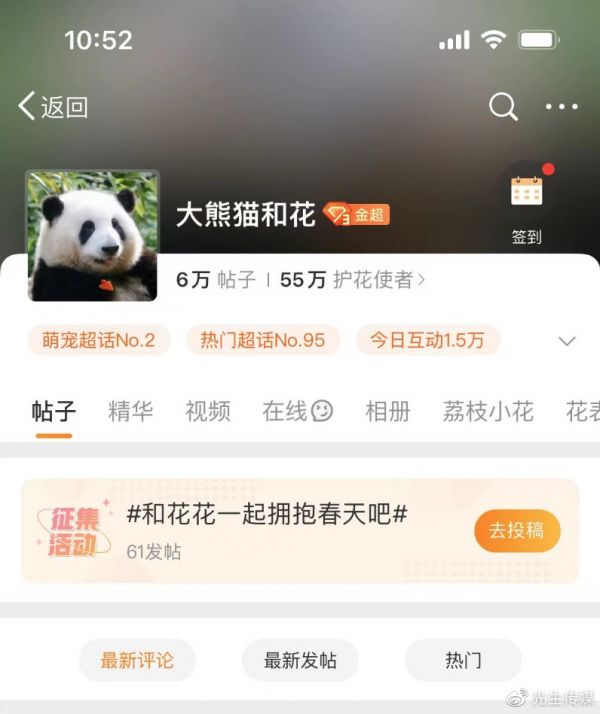Screen dimensions: 600x714
Task: Open the three-dot overflow menu
Action: 561,107
